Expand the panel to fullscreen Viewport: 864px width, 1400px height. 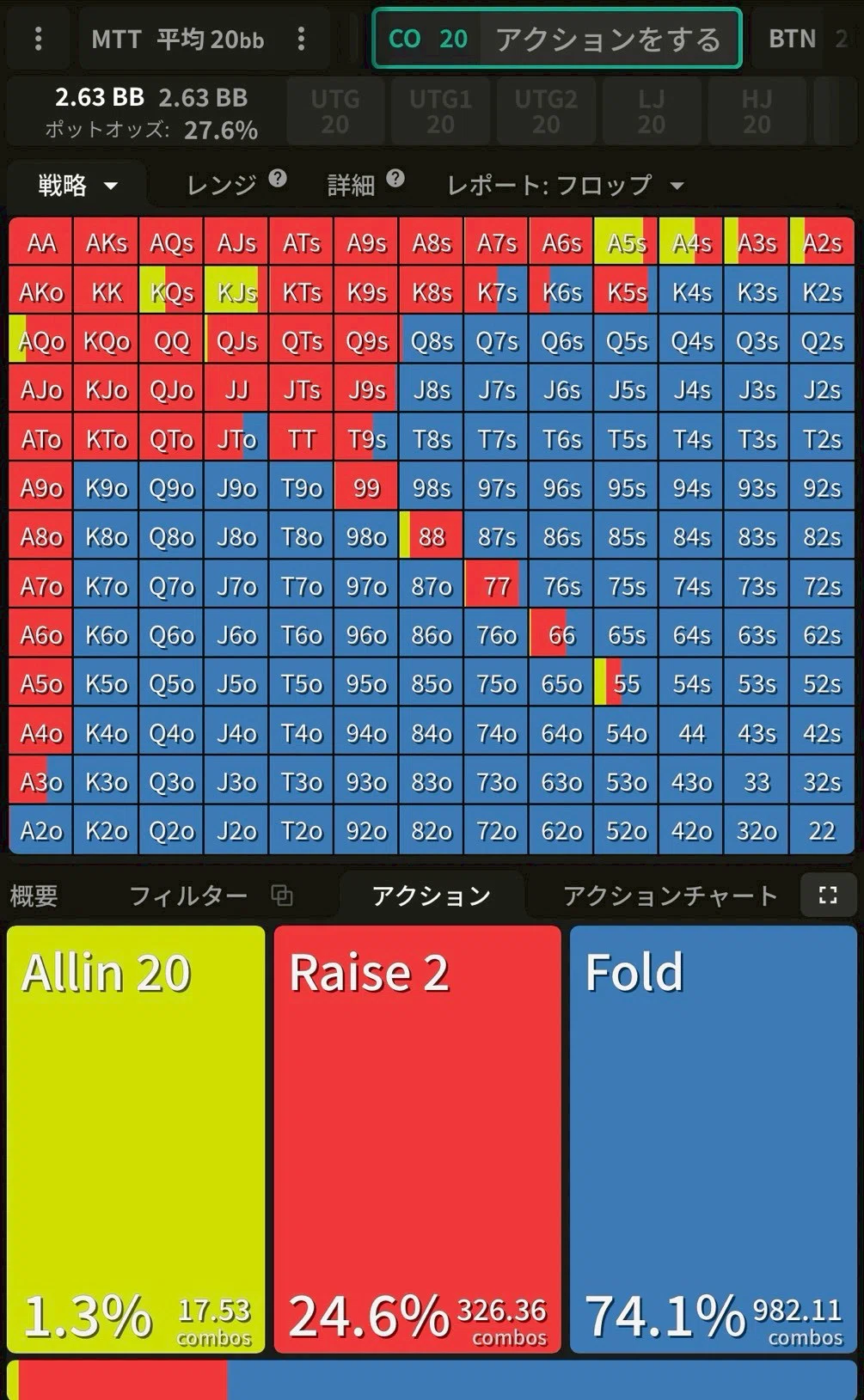pyautogui.click(x=827, y=896)
